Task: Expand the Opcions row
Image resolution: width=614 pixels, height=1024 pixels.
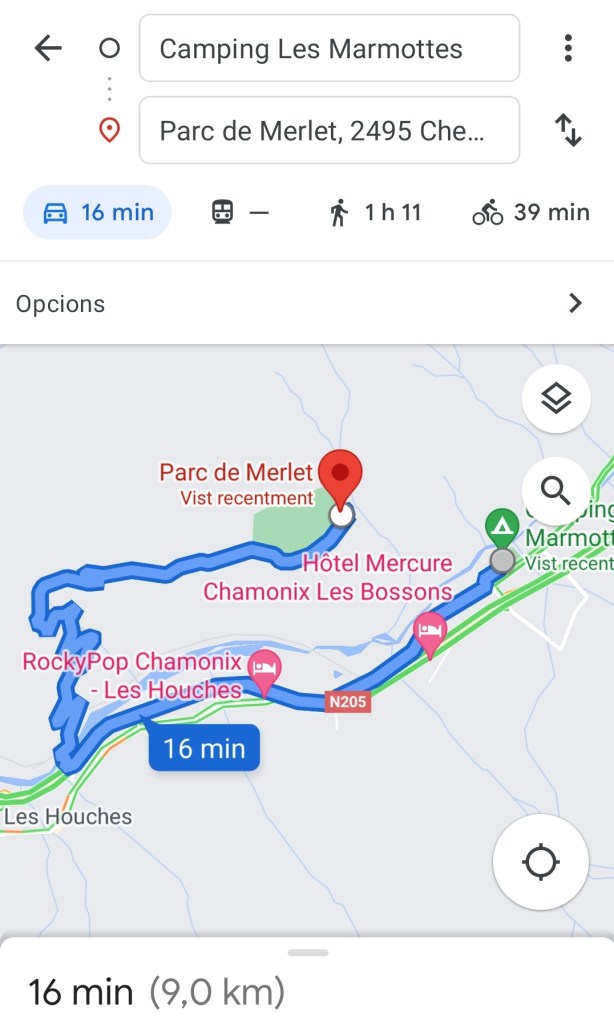Action: (306, 304)
